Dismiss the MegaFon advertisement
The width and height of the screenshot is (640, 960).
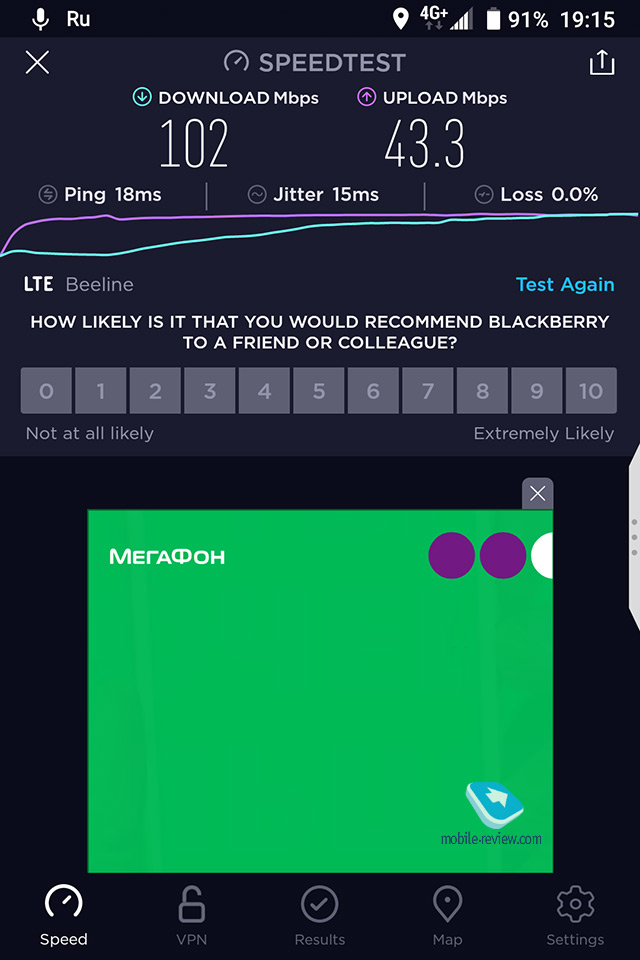(x=538, y=493)
